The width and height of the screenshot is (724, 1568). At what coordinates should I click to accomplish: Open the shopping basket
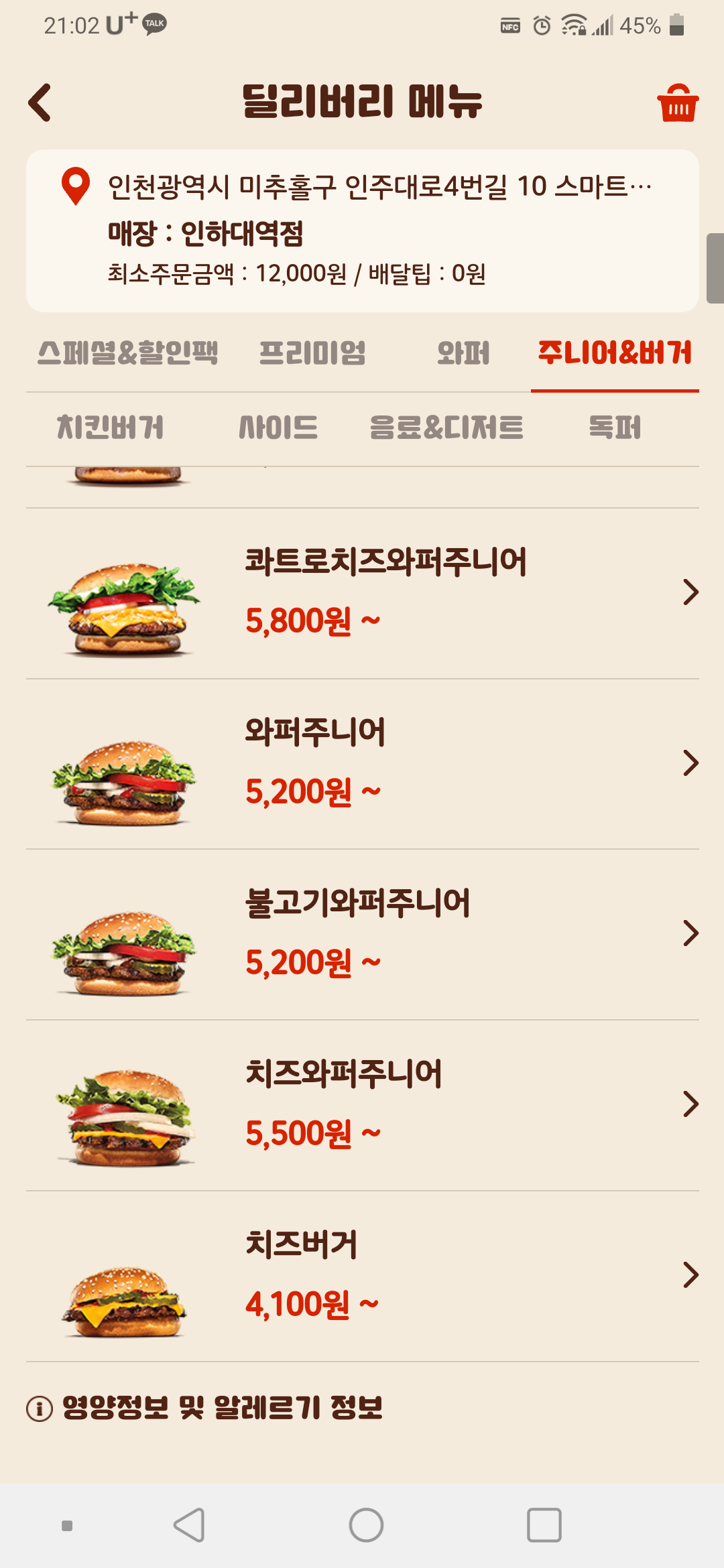tap(678, 103)
